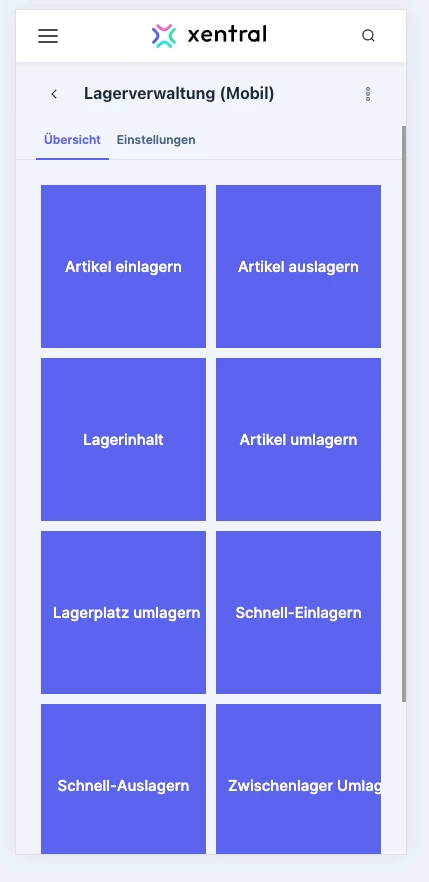The image size is (429, 882).
Task: Go back with the arrow icon
Action: tap(54, 94)
